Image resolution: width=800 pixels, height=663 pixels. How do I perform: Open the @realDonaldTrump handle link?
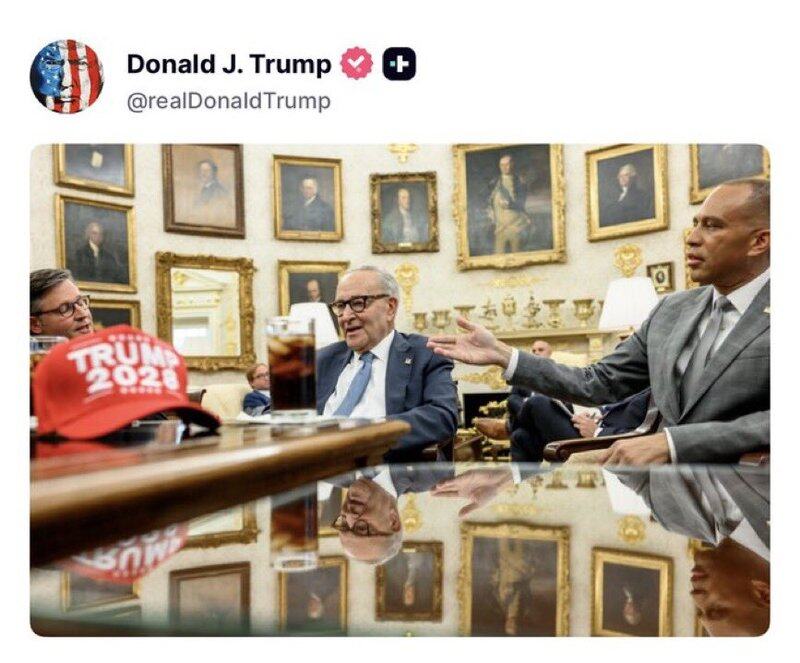point(228,101)
